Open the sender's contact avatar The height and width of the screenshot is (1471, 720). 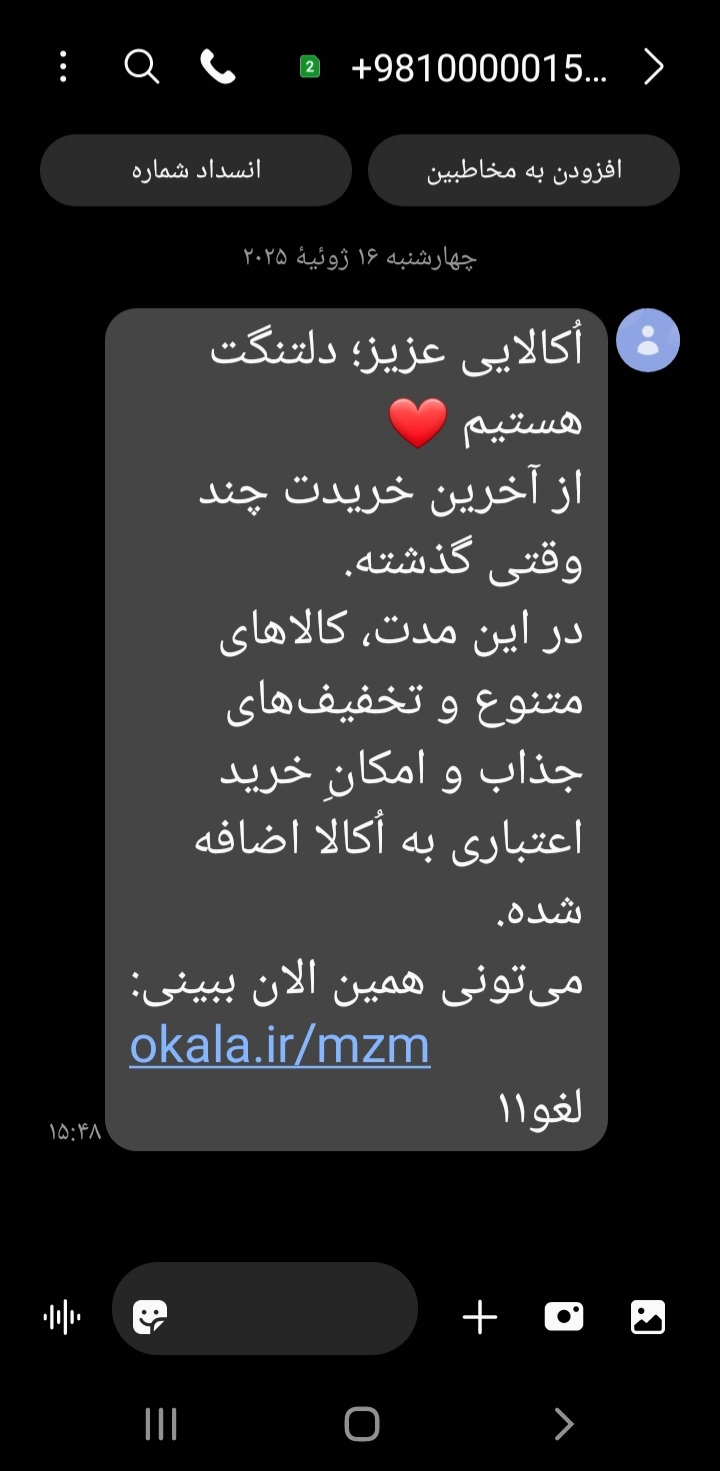coord(647,340)
